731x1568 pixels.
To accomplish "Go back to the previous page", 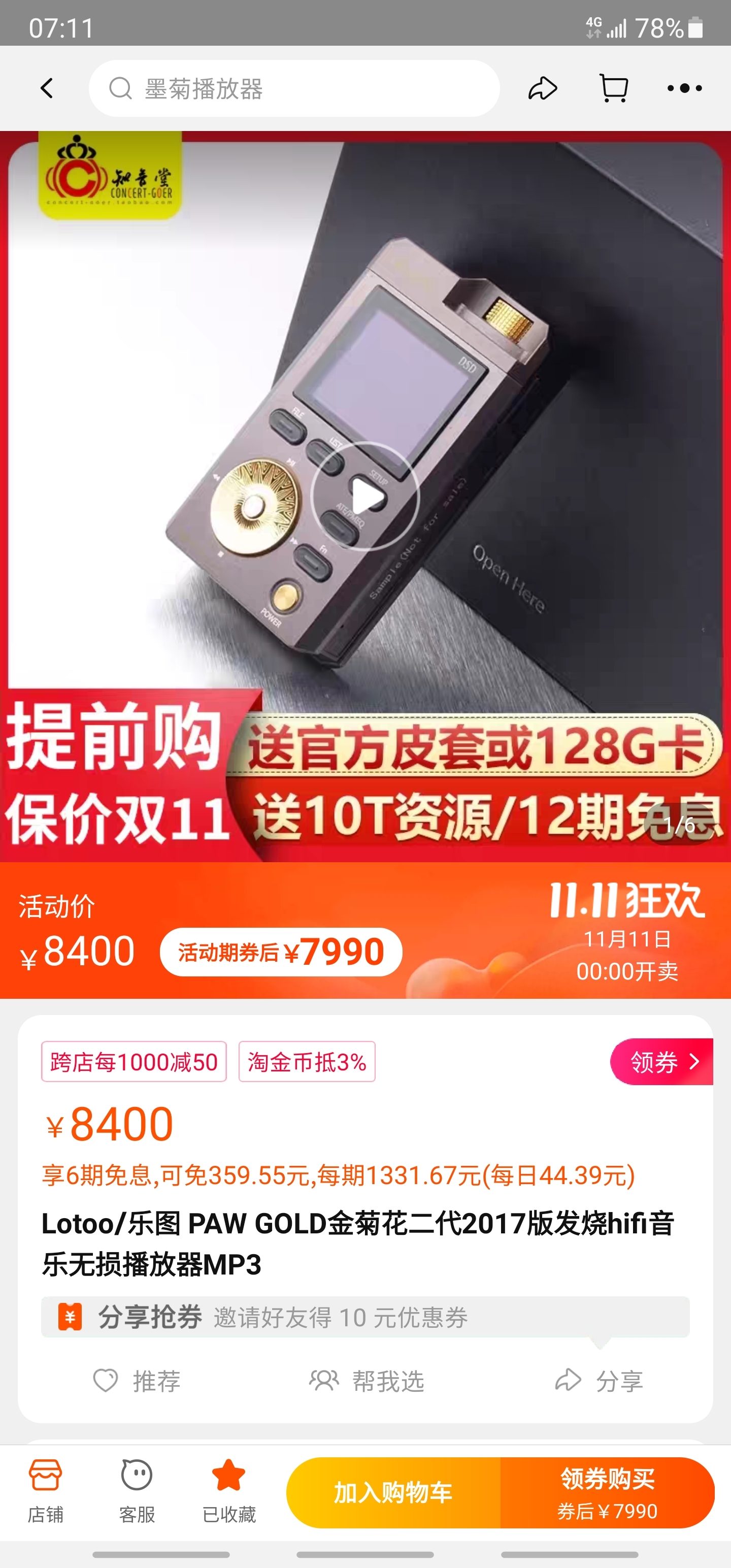I will [x=47, y=88].
